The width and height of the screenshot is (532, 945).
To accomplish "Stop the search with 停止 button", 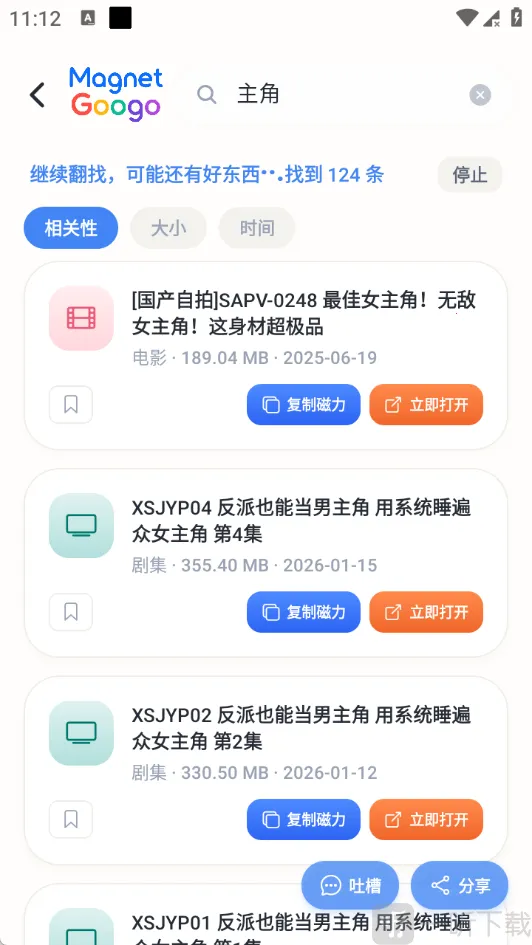I will point(469,175).
